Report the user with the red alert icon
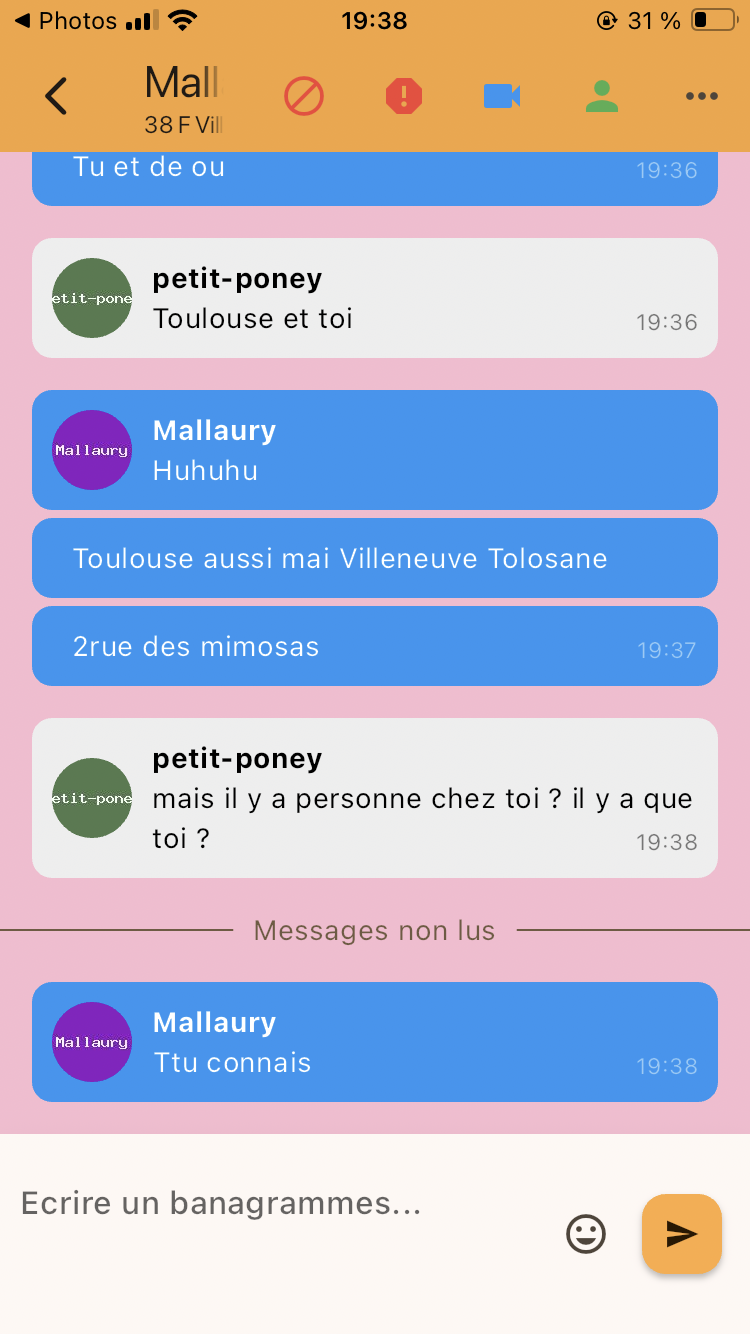This screenshot has width=750, height=1334. (x=404, y=96)
